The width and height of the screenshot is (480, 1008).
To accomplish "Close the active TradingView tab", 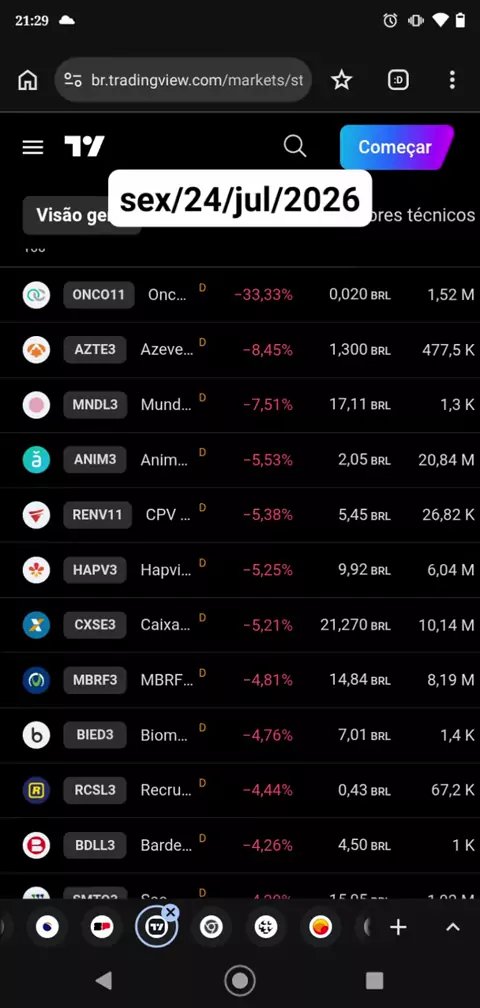I will pos(170,912).
